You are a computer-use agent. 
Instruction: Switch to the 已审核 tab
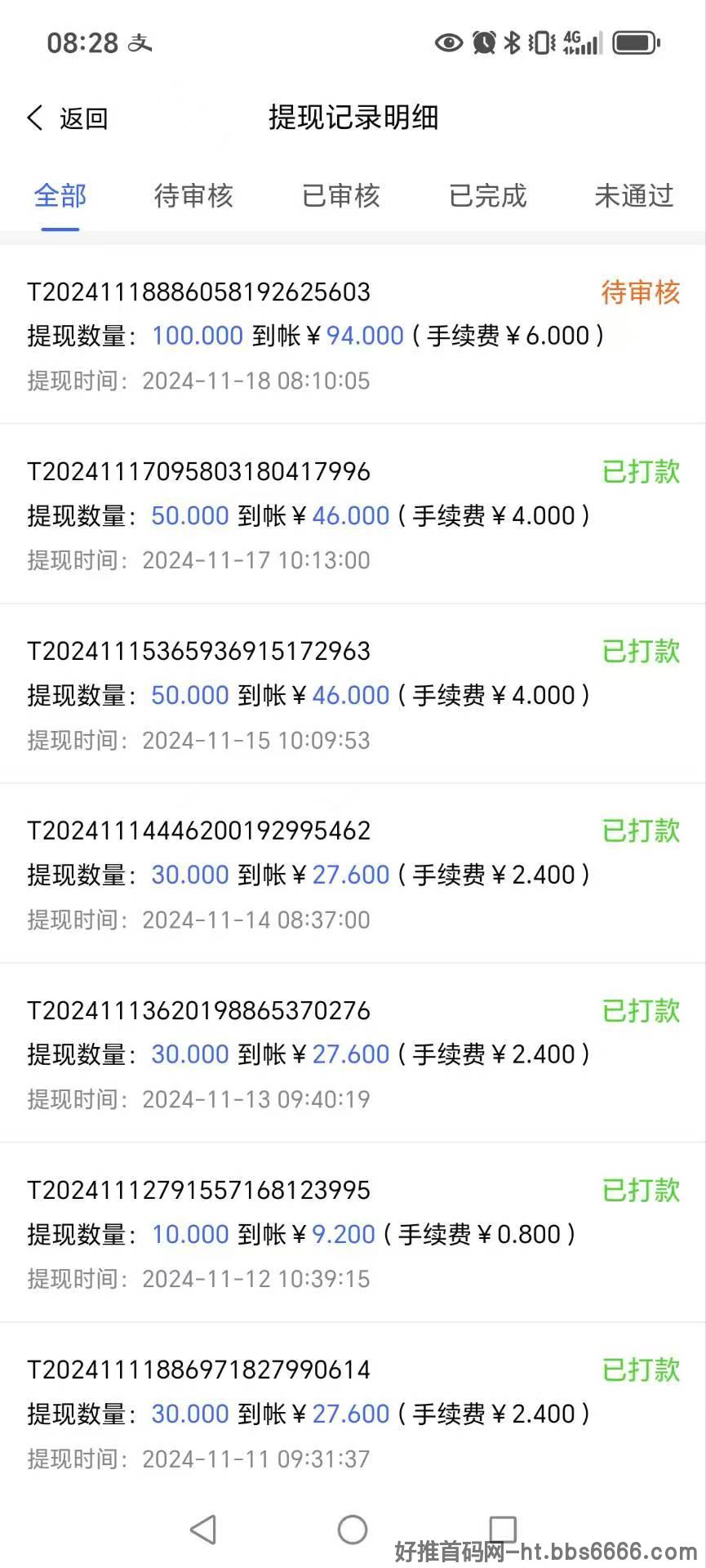tap(340, 196)
